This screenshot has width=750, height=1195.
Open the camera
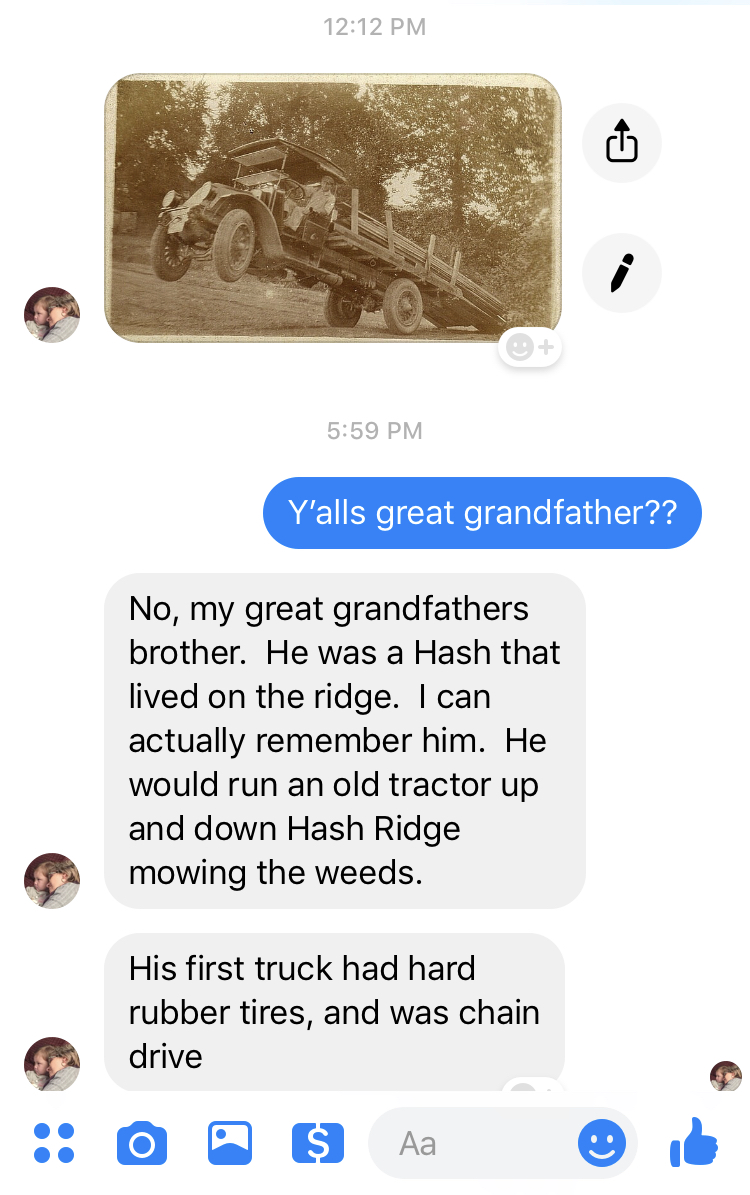pos(142,1143)
